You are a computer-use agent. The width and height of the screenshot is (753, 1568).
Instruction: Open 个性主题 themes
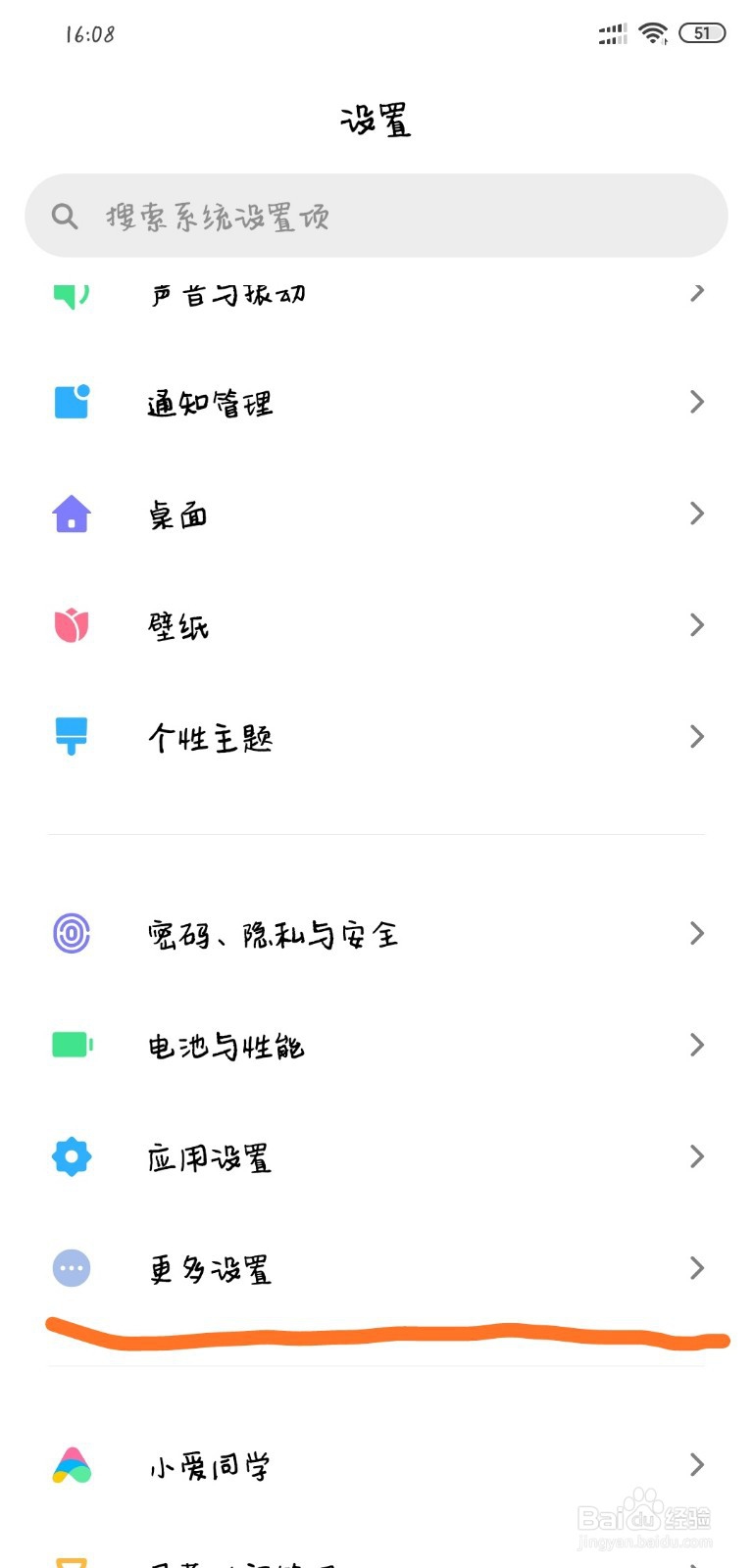[x=376, y=737]
